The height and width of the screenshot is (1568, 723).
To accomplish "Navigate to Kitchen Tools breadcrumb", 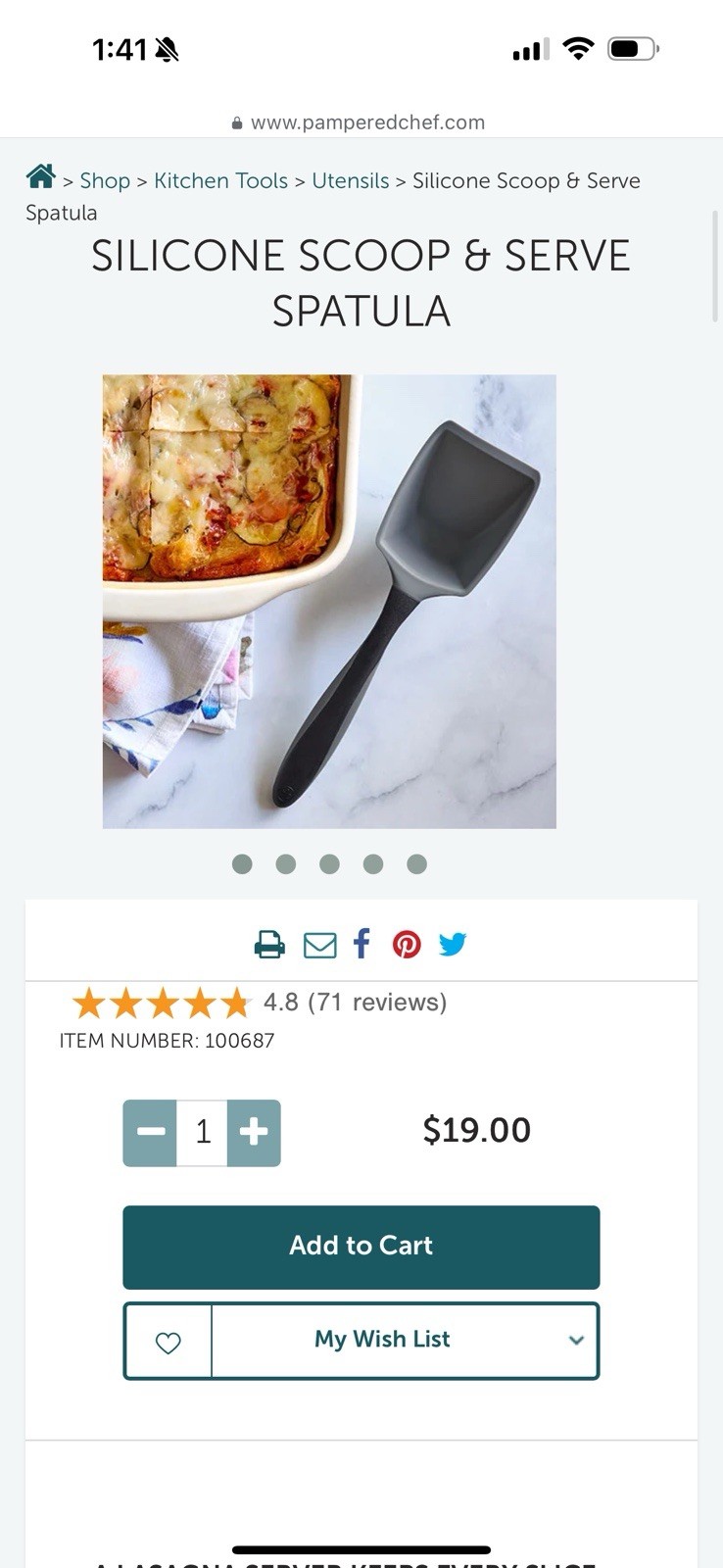I will tap(220, 181).
